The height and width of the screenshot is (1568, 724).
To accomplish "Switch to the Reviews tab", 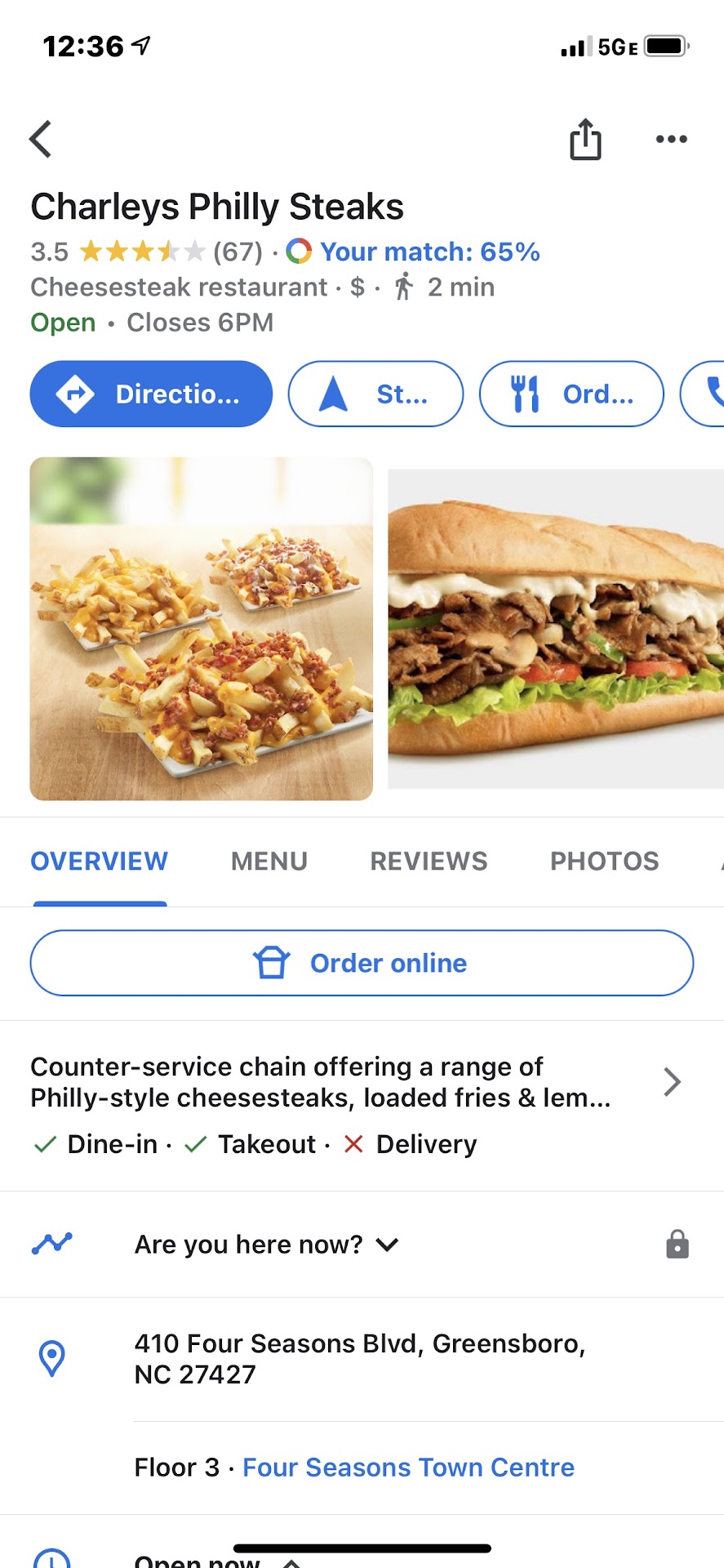I will 429,862.
